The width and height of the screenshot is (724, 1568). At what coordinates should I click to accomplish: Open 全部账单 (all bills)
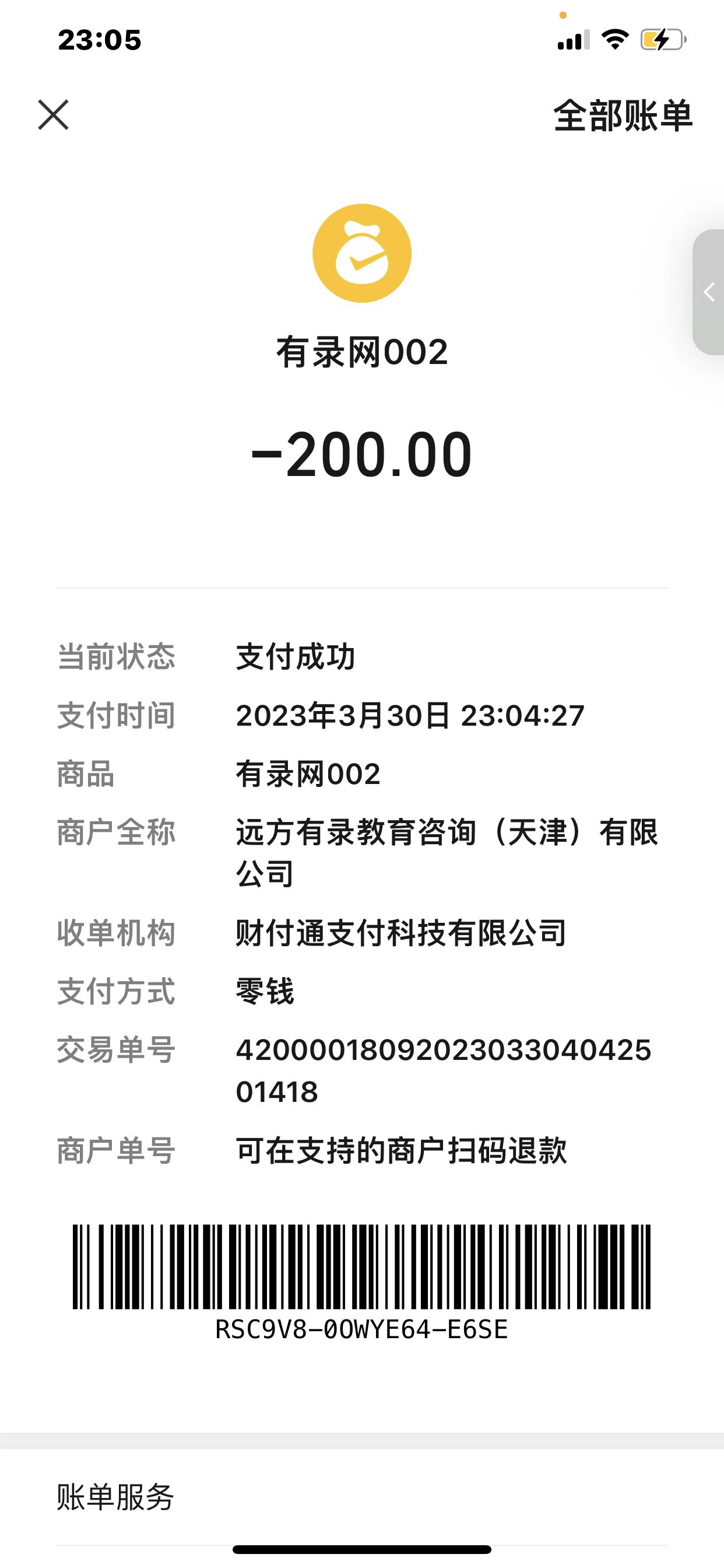(x=623, y=116)
